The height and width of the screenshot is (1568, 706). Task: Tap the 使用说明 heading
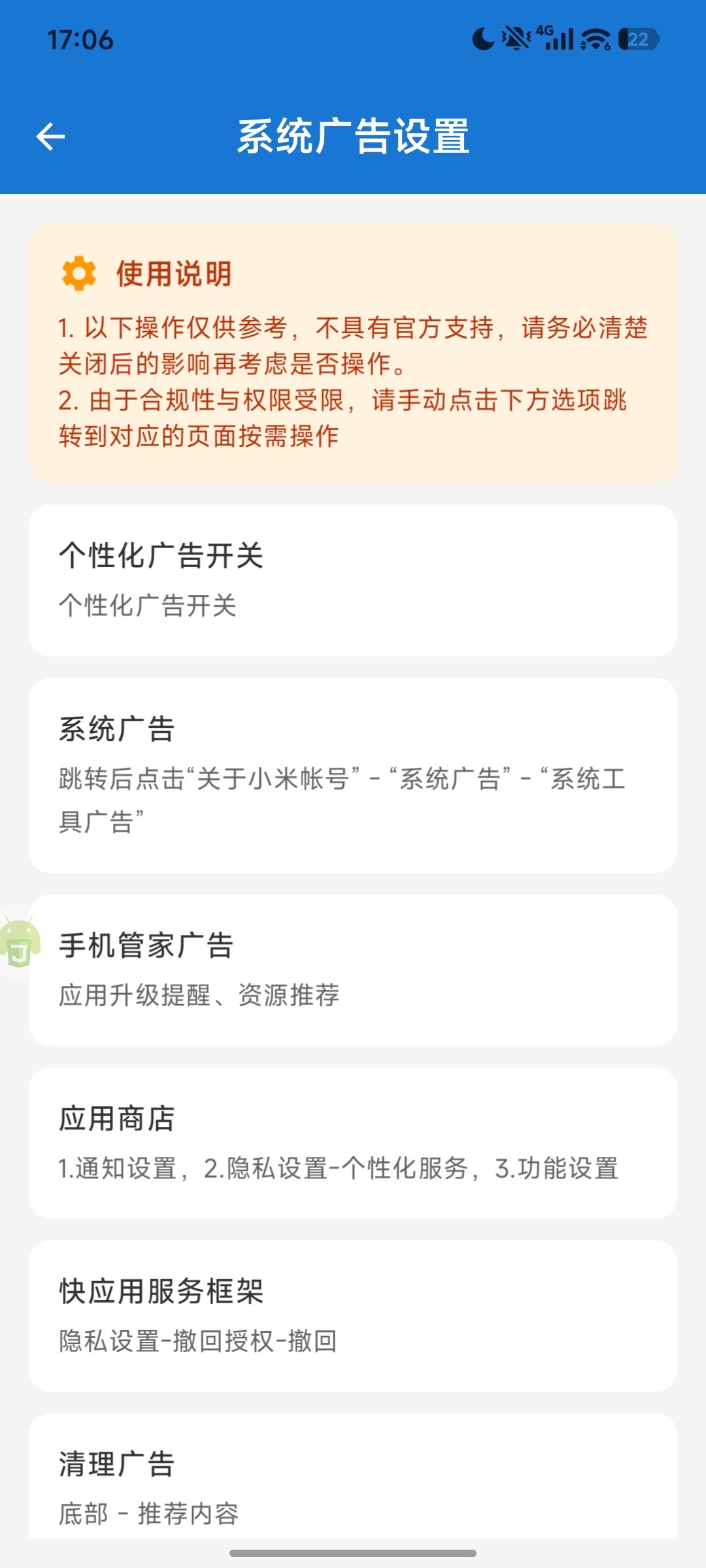pyautogui.click(x=175, y=272)
